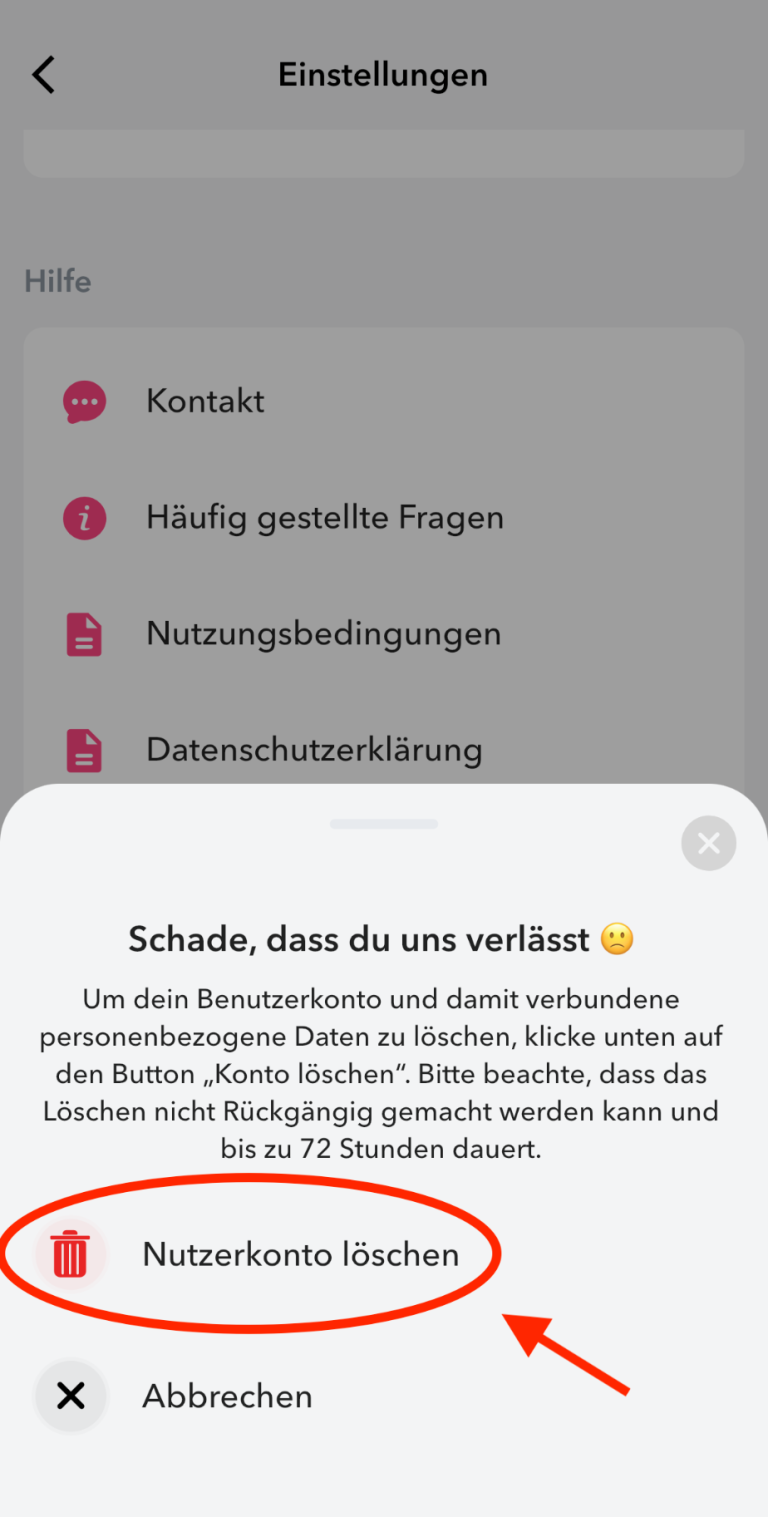The image size is (768, 1517).
Task: Go back from Einstellungen
Action: click(x=44, y=75)
